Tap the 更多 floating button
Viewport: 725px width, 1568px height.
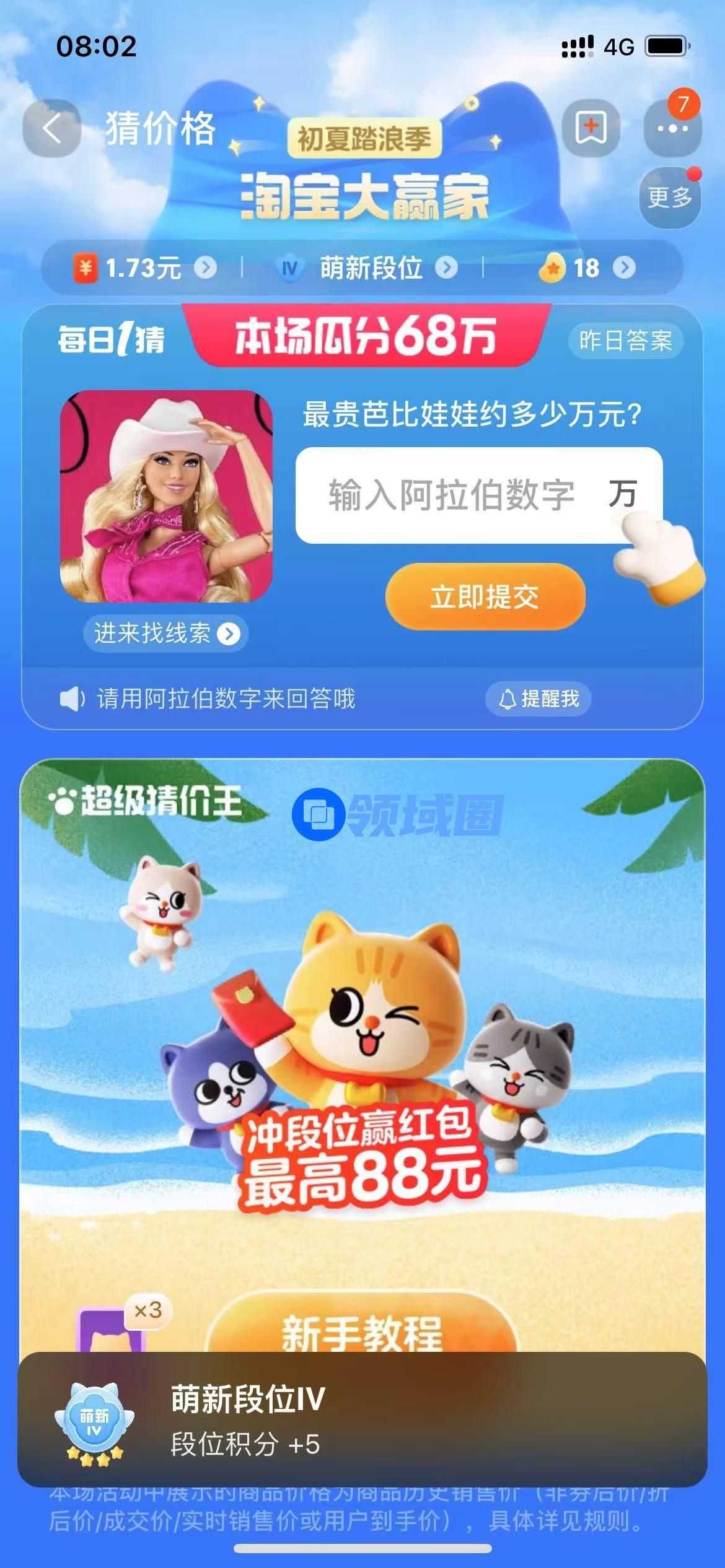point(670,198)
